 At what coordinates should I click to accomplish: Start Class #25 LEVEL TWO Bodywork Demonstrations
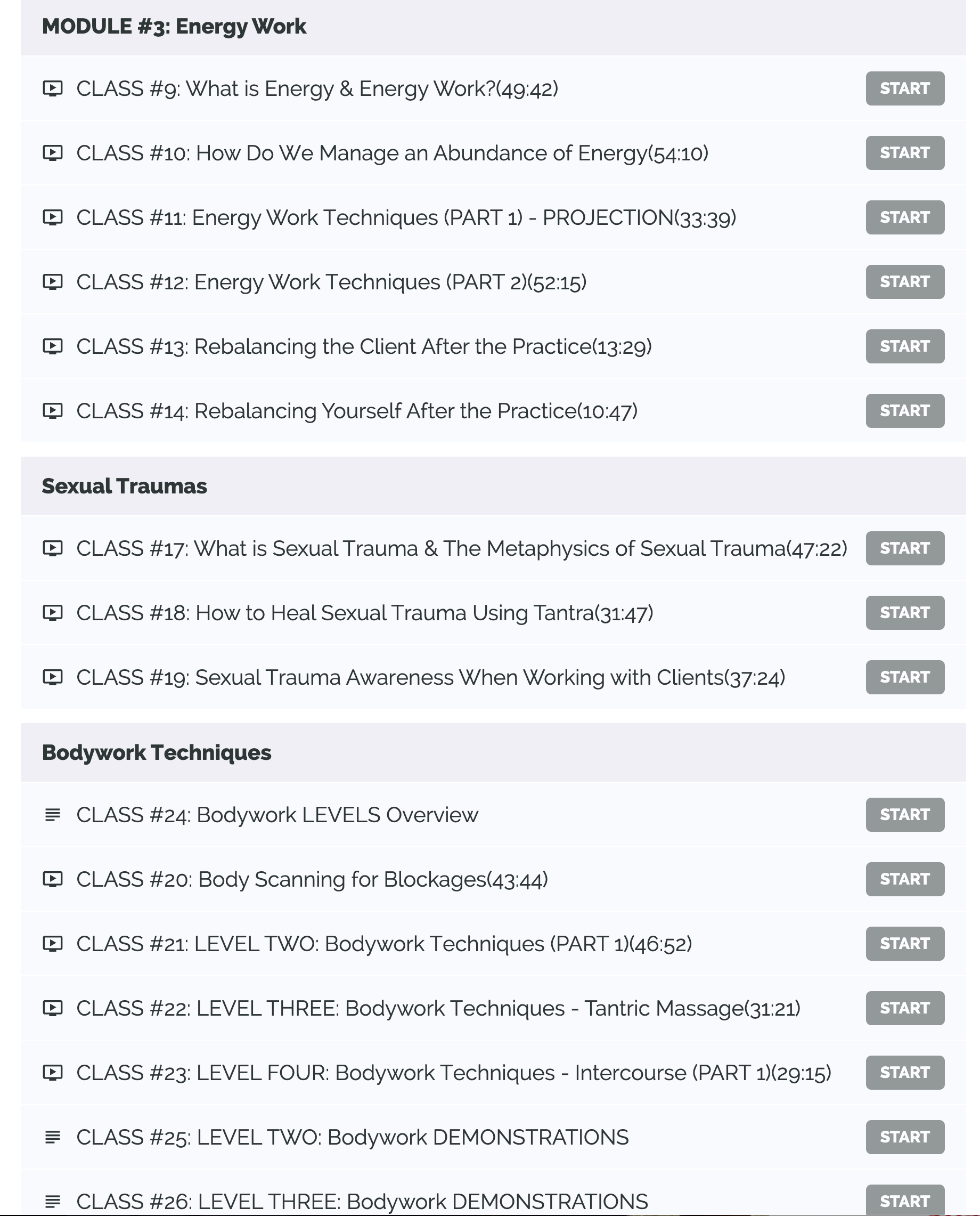pos(904,1137)
